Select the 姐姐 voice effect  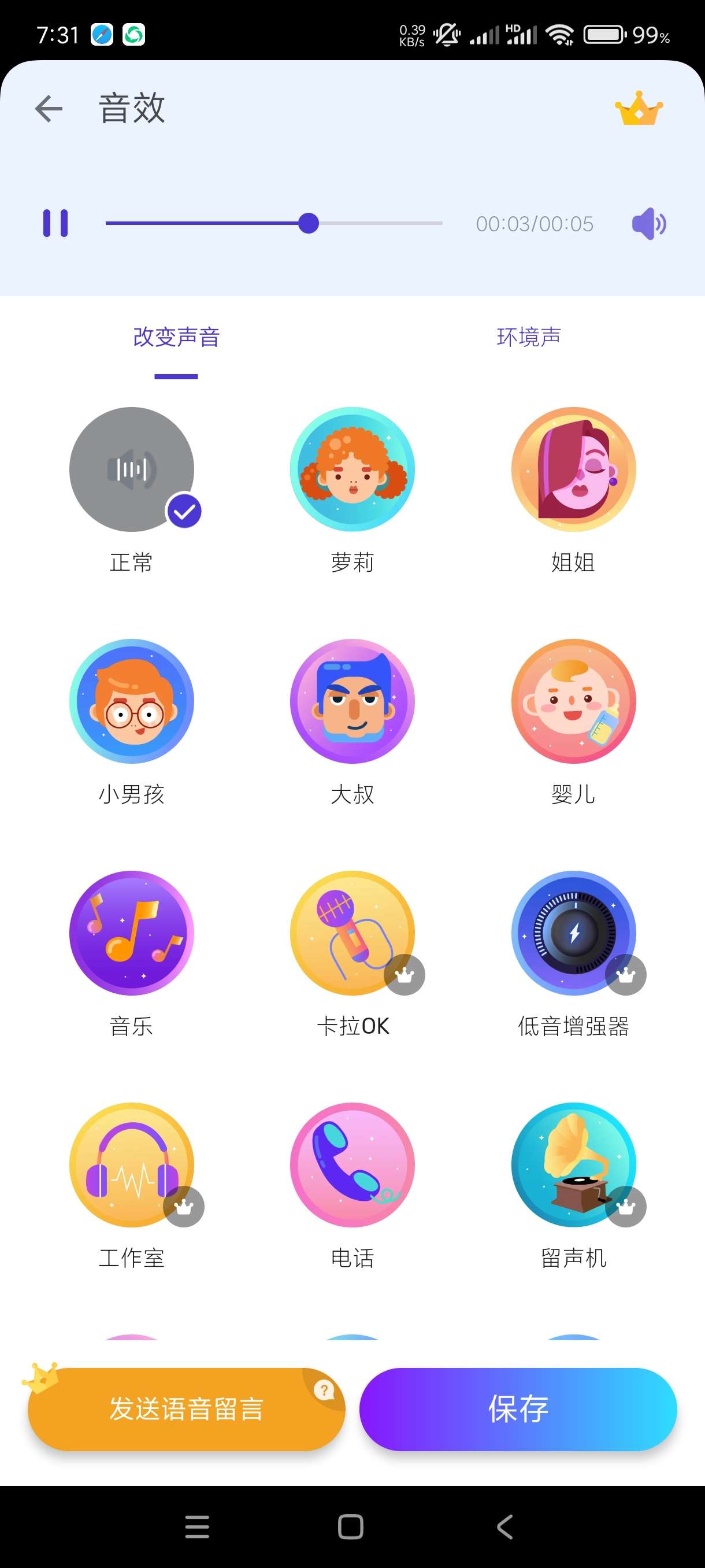(573, 469)
